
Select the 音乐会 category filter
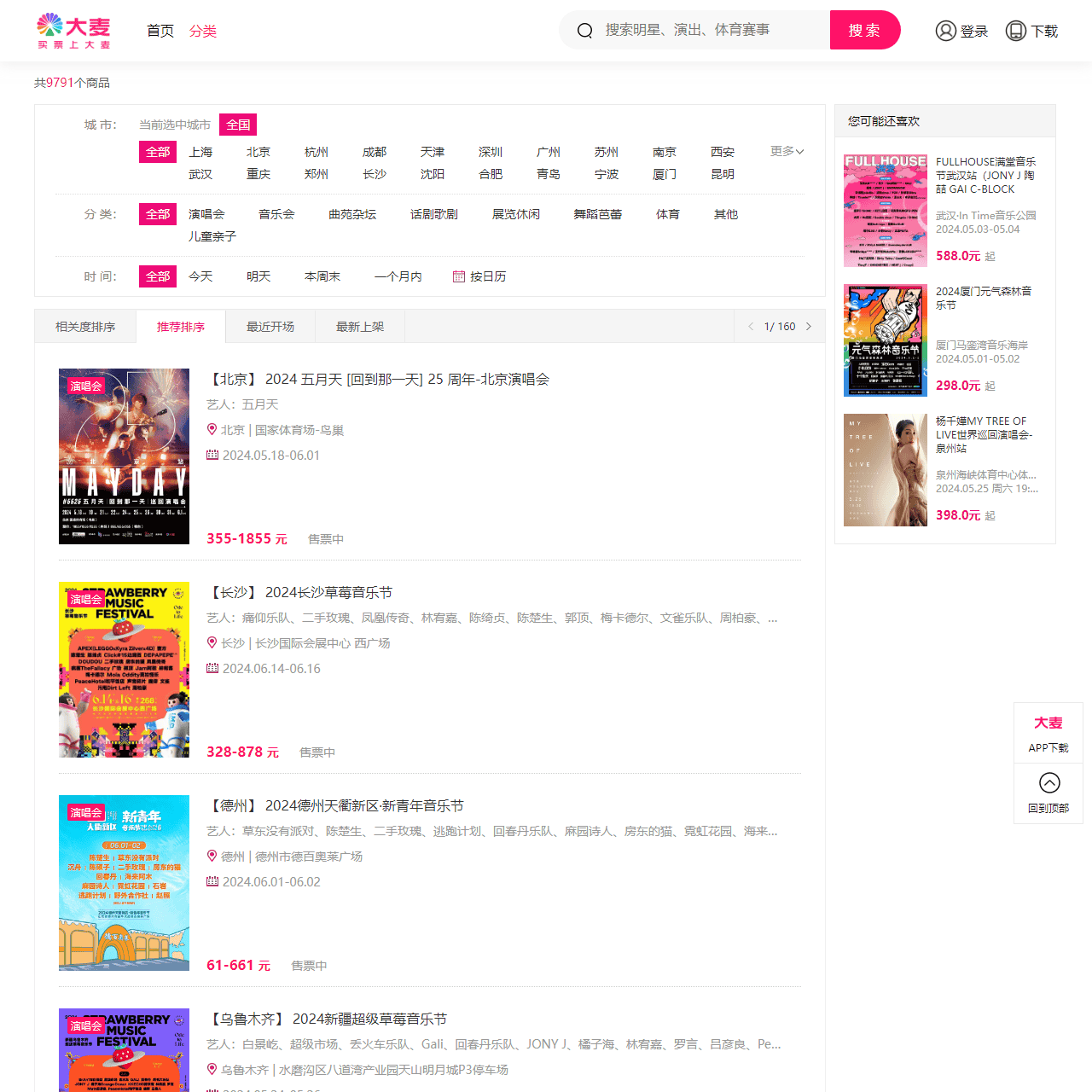[x=276, y=214]
